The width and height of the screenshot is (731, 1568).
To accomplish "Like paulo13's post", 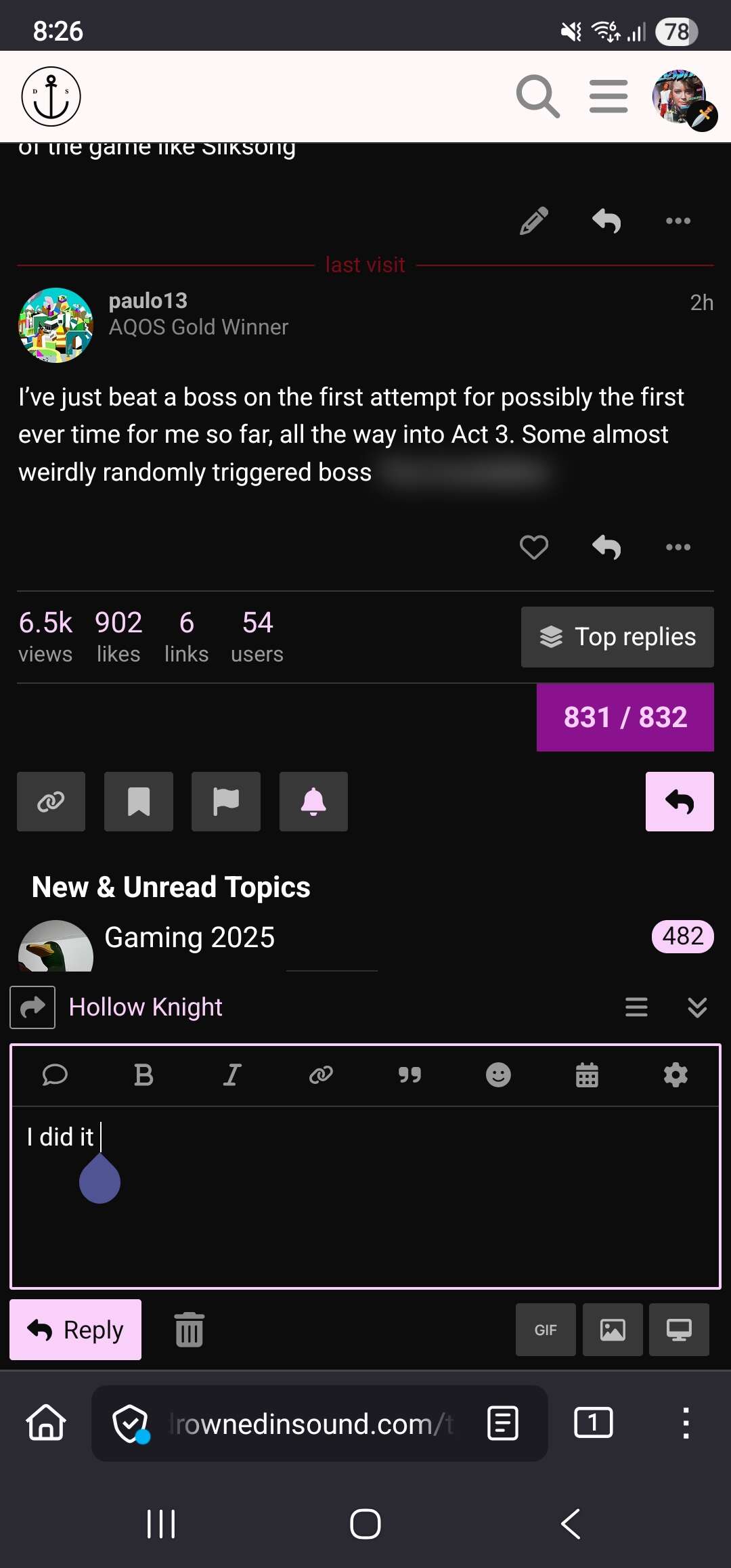I will [533, 547].
